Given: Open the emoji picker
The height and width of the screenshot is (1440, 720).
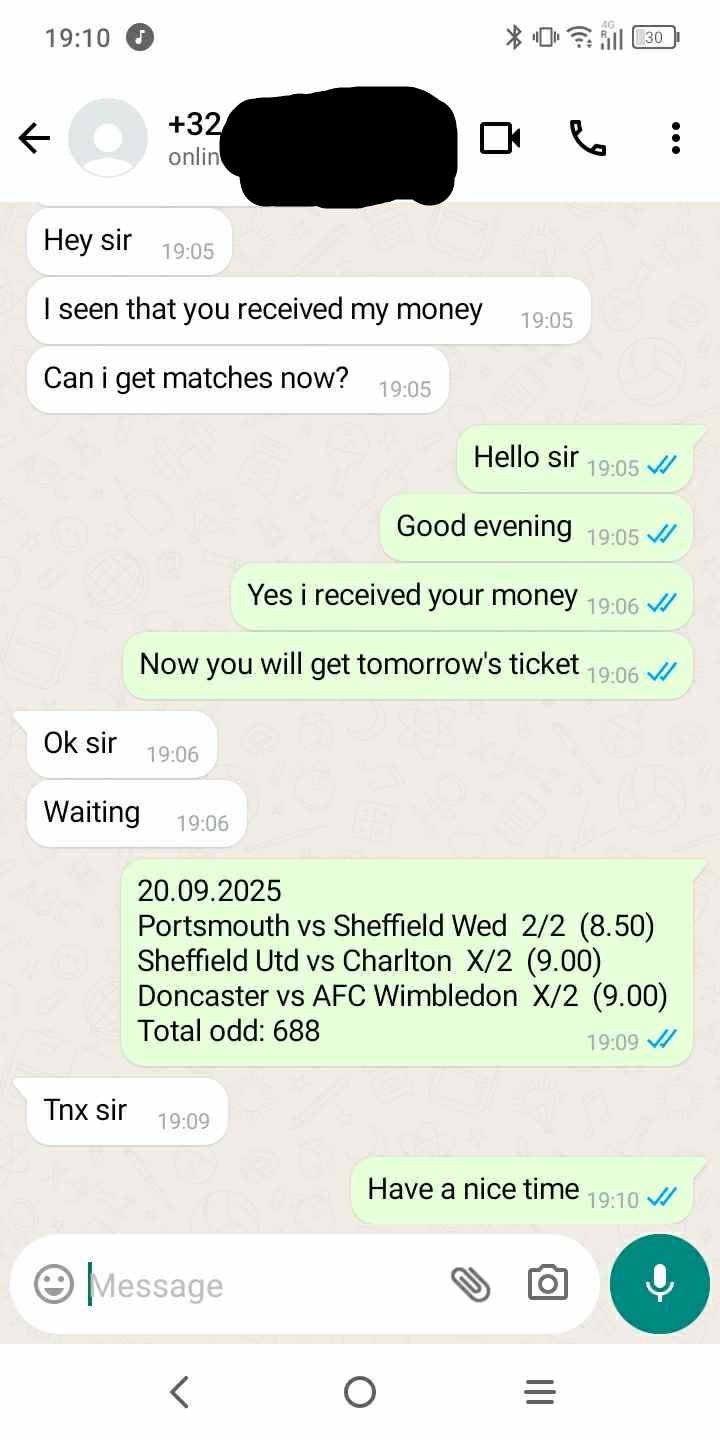Looking at the screenshot, I should point(54,1284).
